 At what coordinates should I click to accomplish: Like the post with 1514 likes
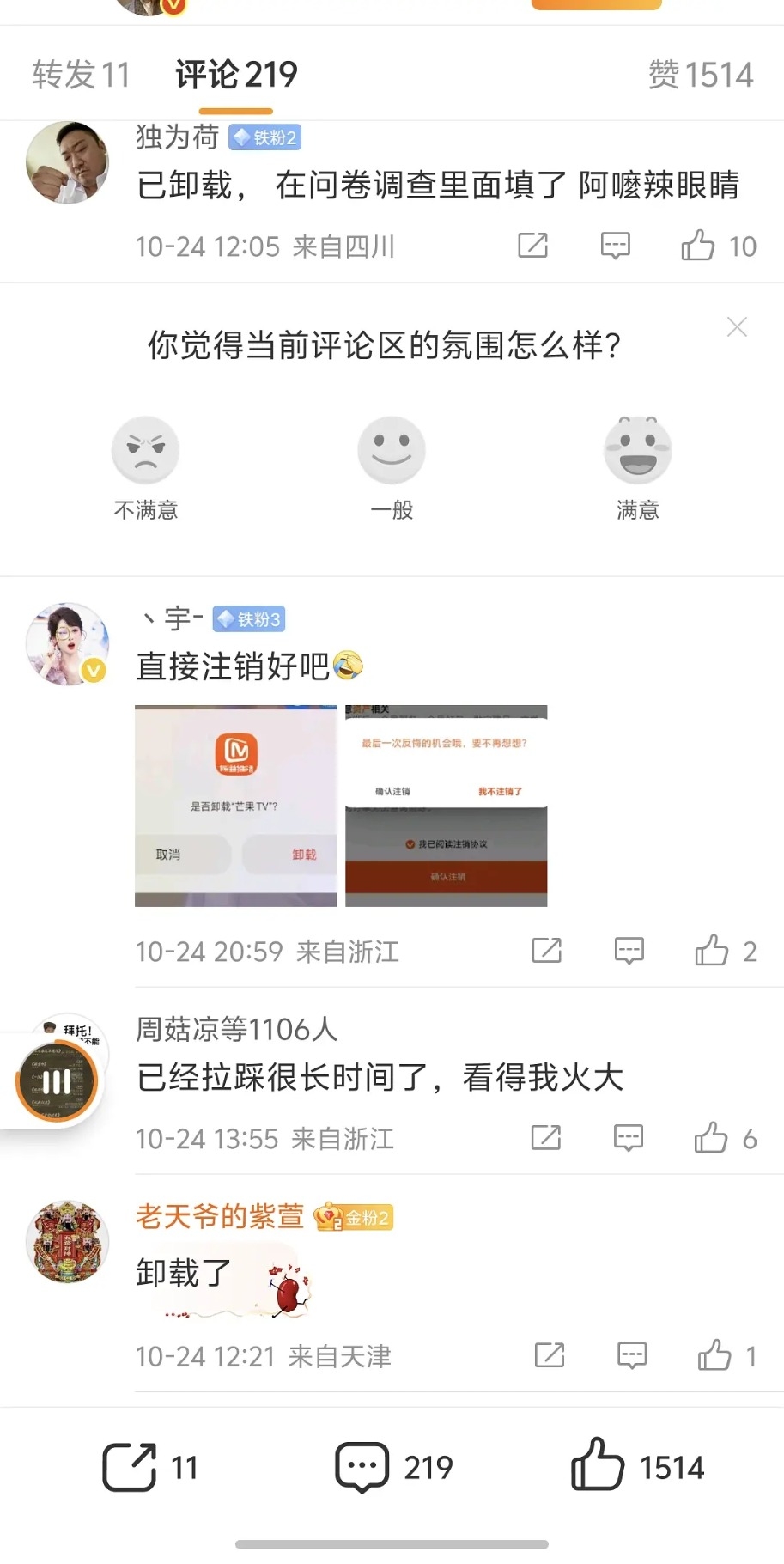598,1465
